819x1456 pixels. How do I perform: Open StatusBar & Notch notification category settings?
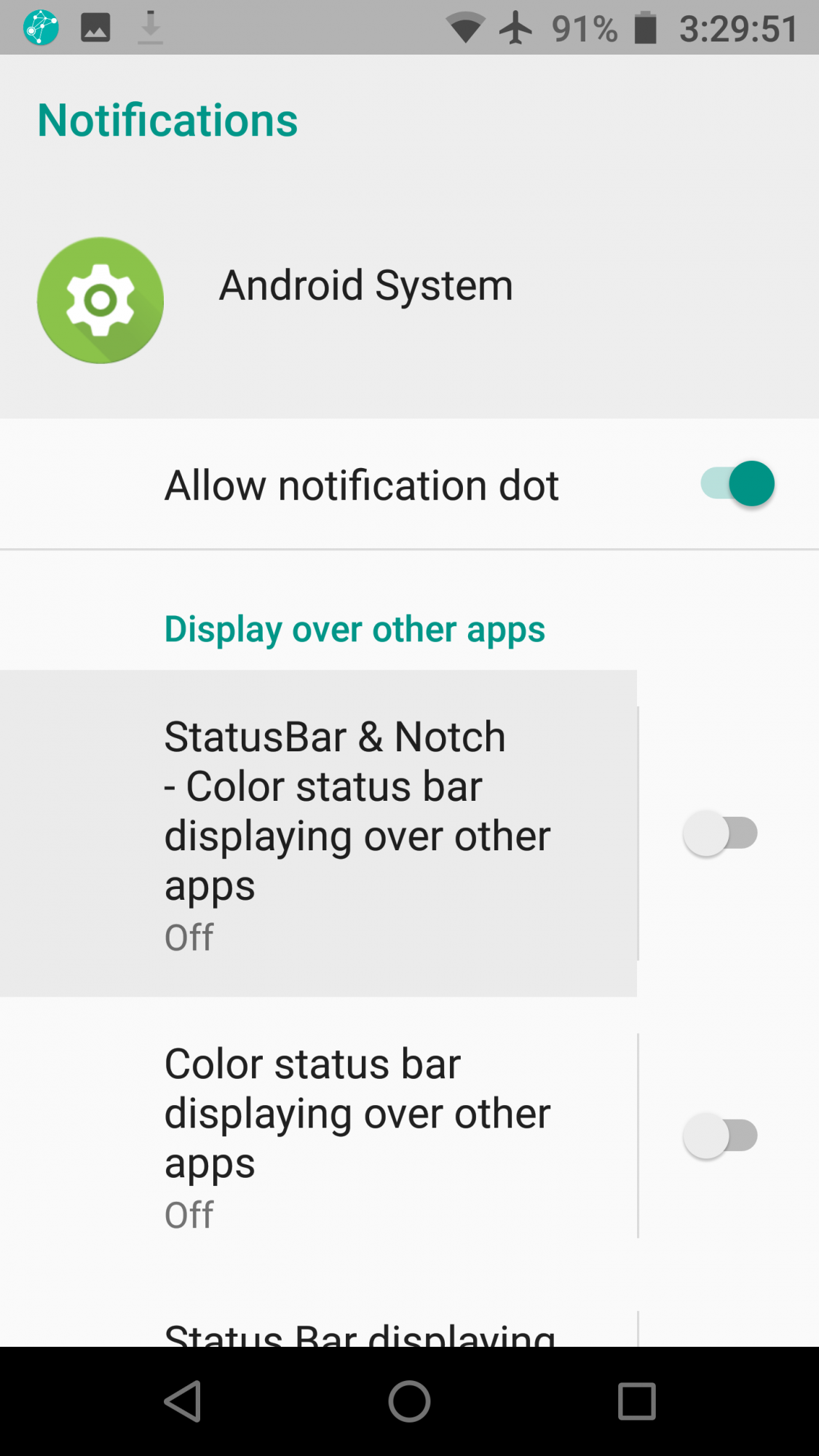click(x=357, y=834)
